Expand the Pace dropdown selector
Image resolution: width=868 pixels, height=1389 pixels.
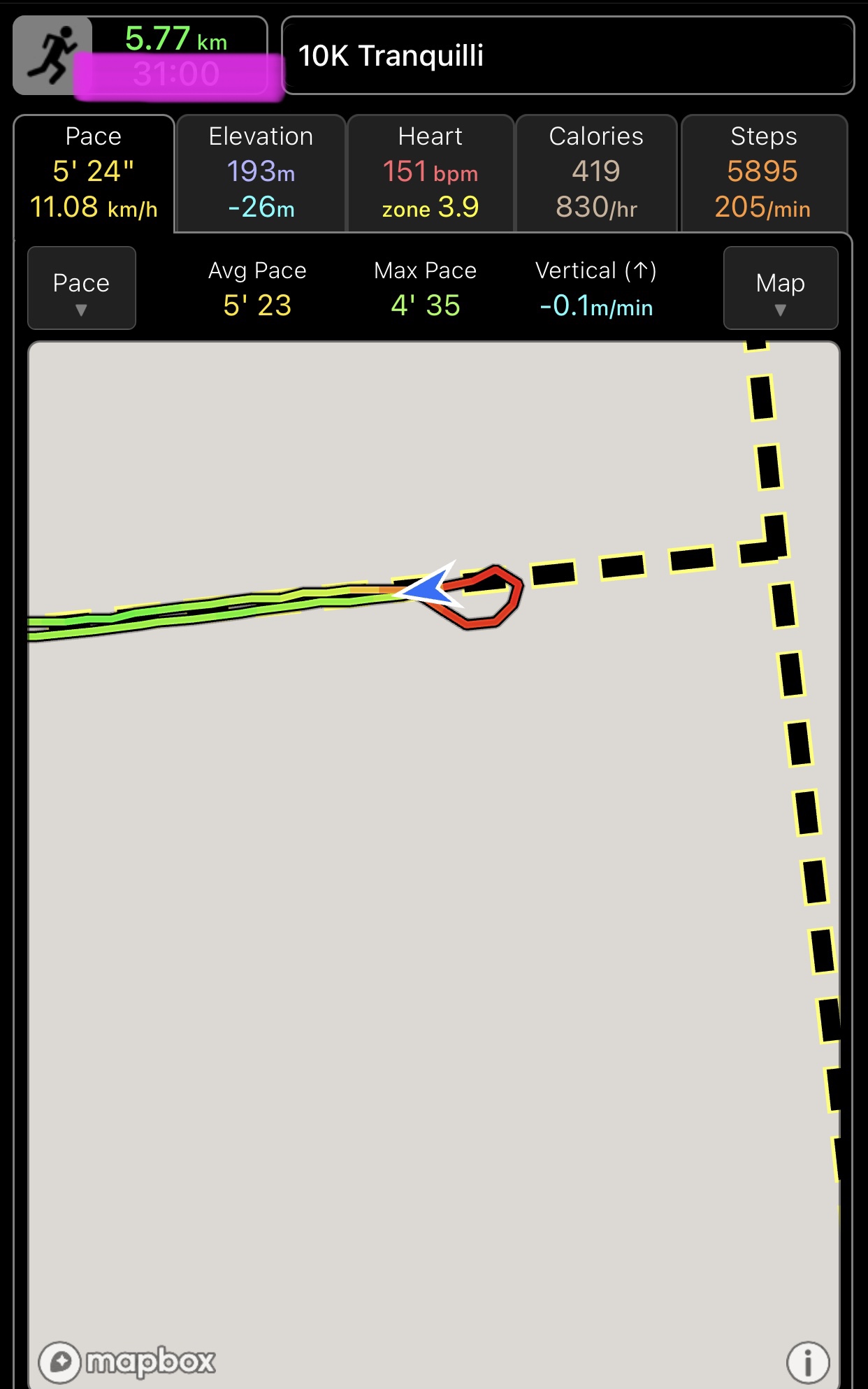(82, 288)
